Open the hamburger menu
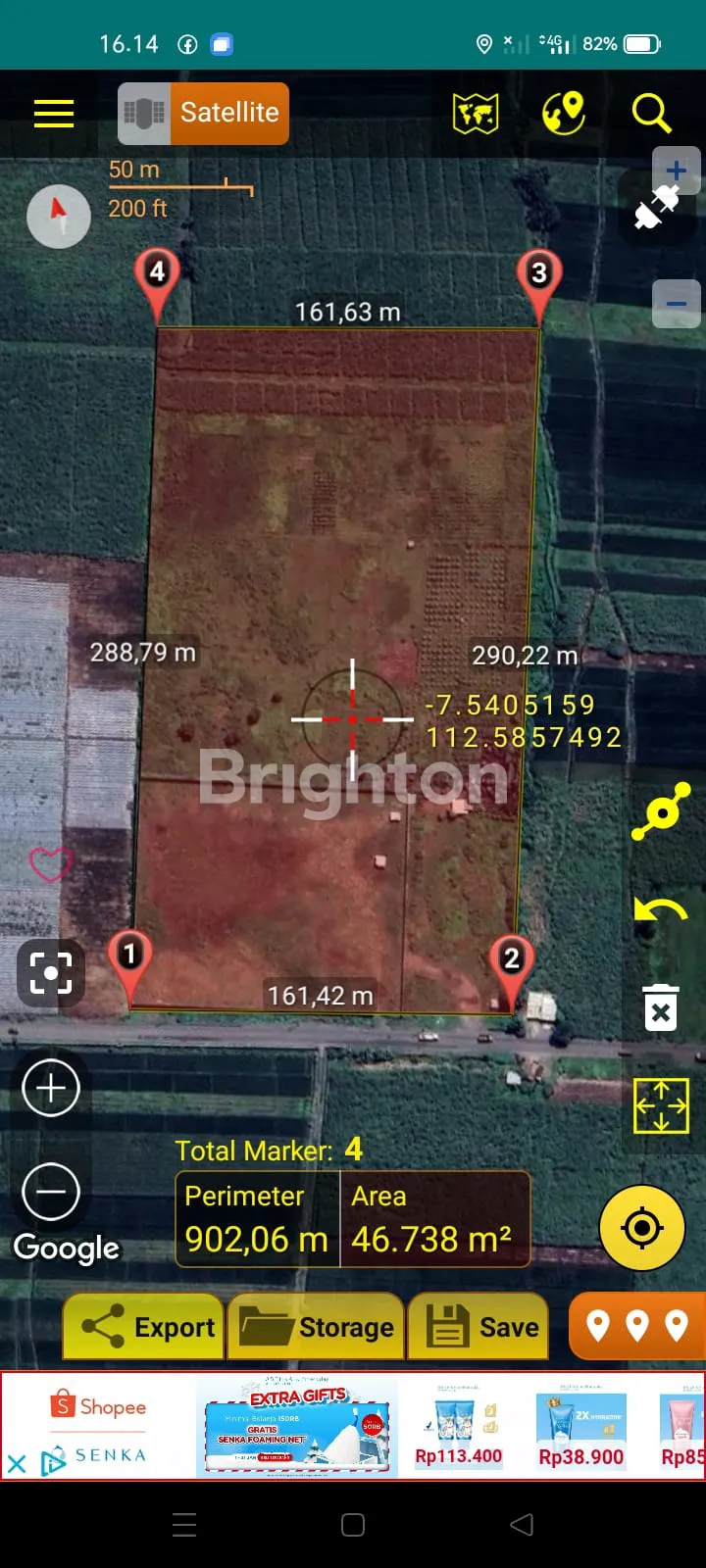 54,114
